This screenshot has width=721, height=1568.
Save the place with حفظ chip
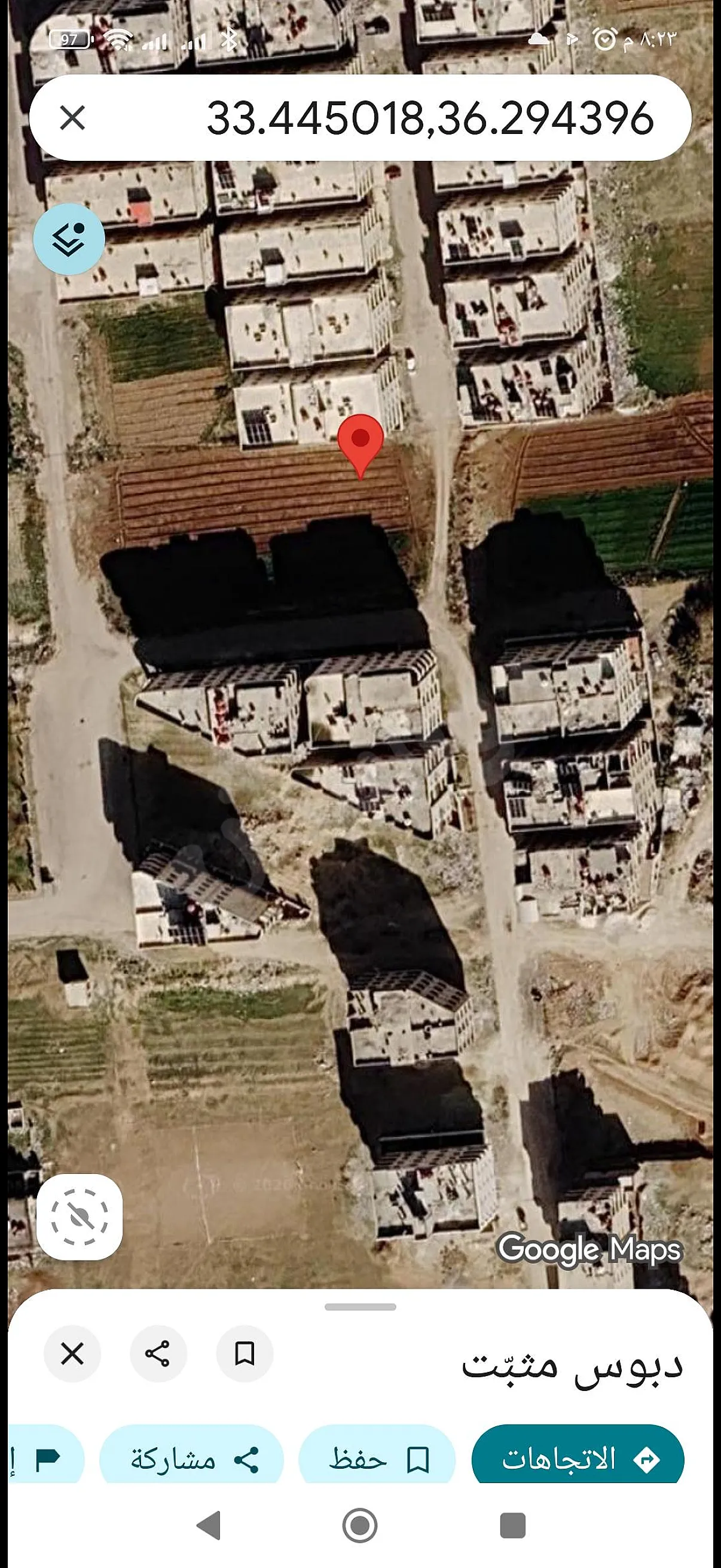tap(377, 1459)
